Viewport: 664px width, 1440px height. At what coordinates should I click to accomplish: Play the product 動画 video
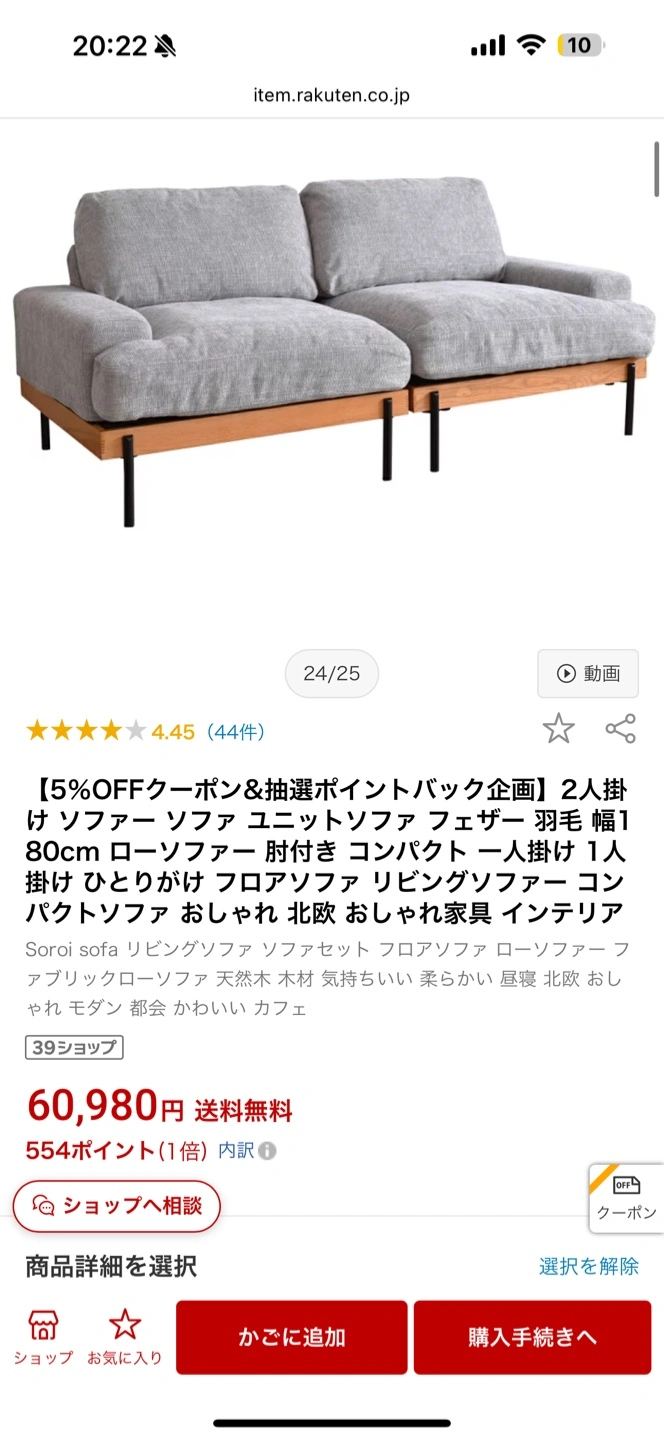588,673
